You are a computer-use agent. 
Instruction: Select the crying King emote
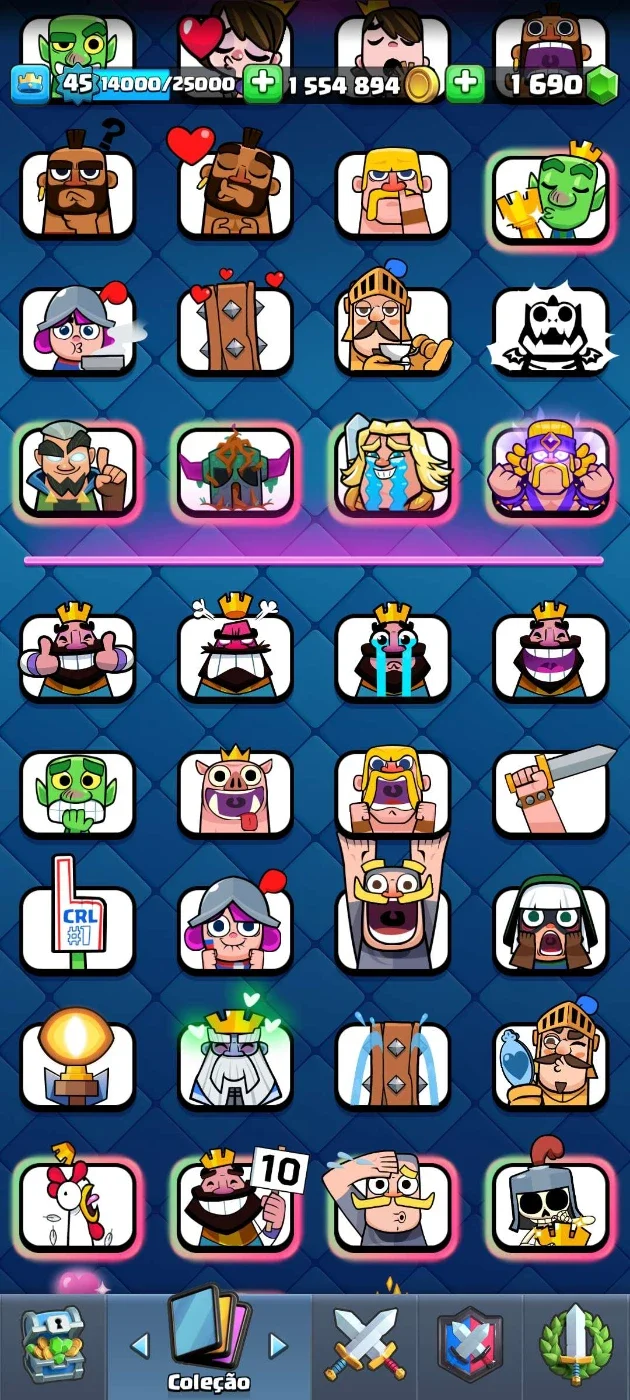(x=393, y=653)
